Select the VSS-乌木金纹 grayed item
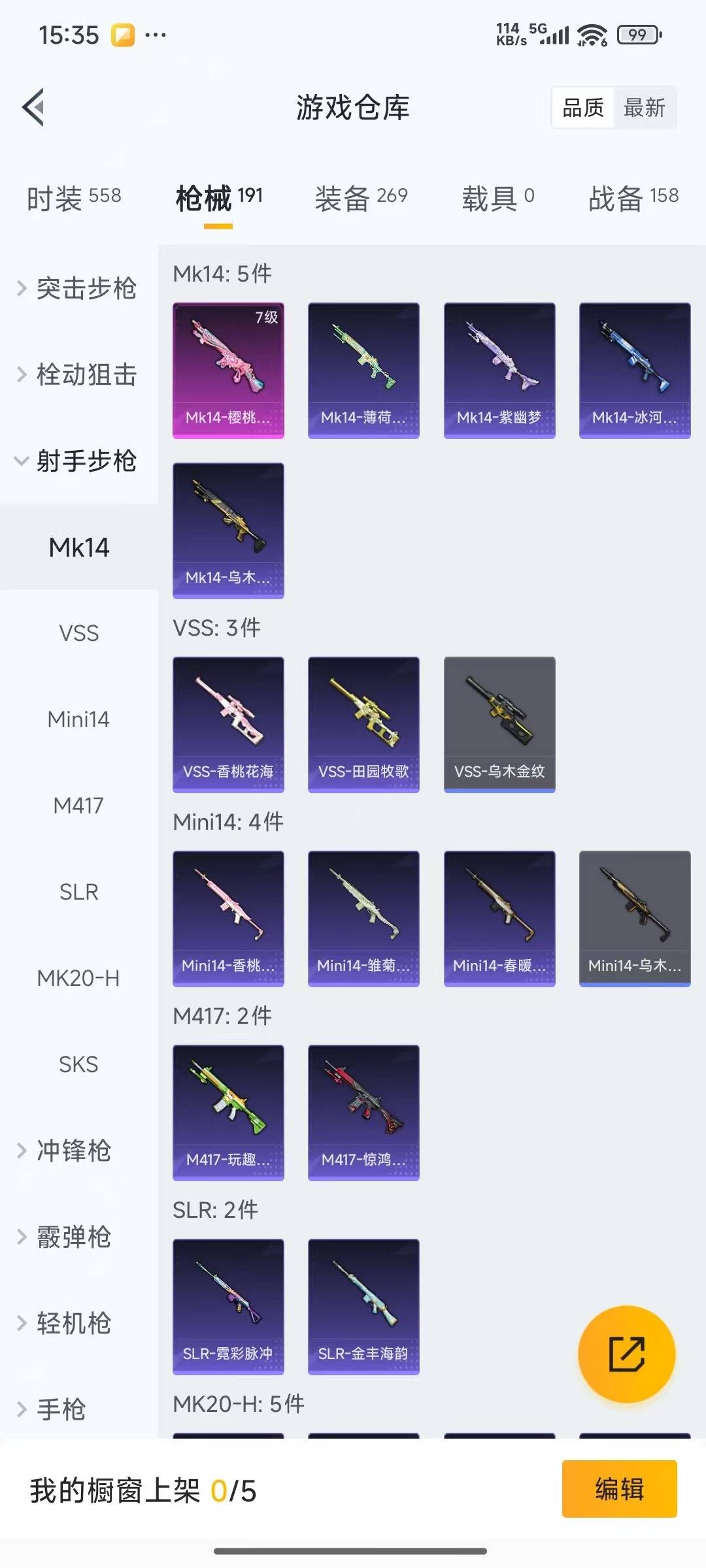 click(x=499, y=724)
